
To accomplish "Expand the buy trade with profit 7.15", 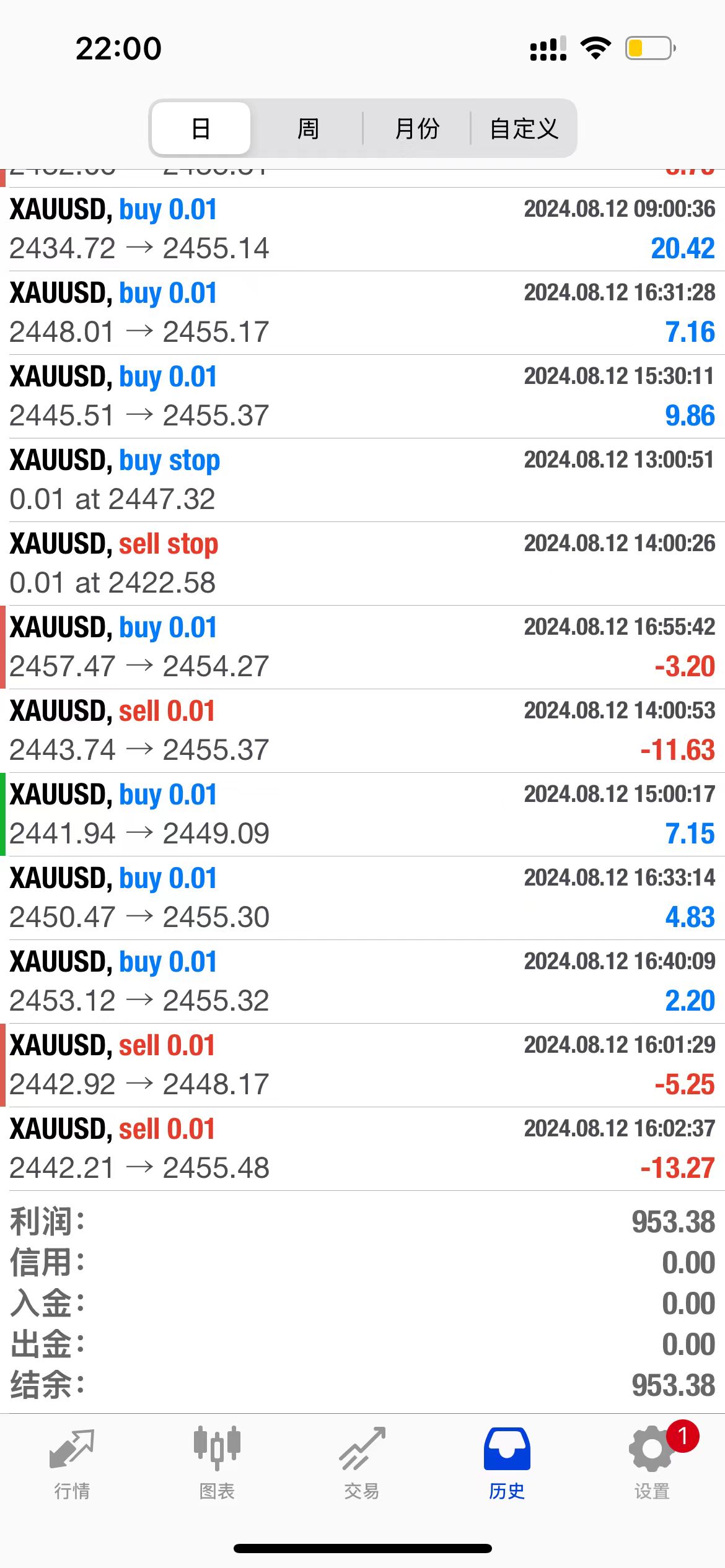I will [362, 814].
